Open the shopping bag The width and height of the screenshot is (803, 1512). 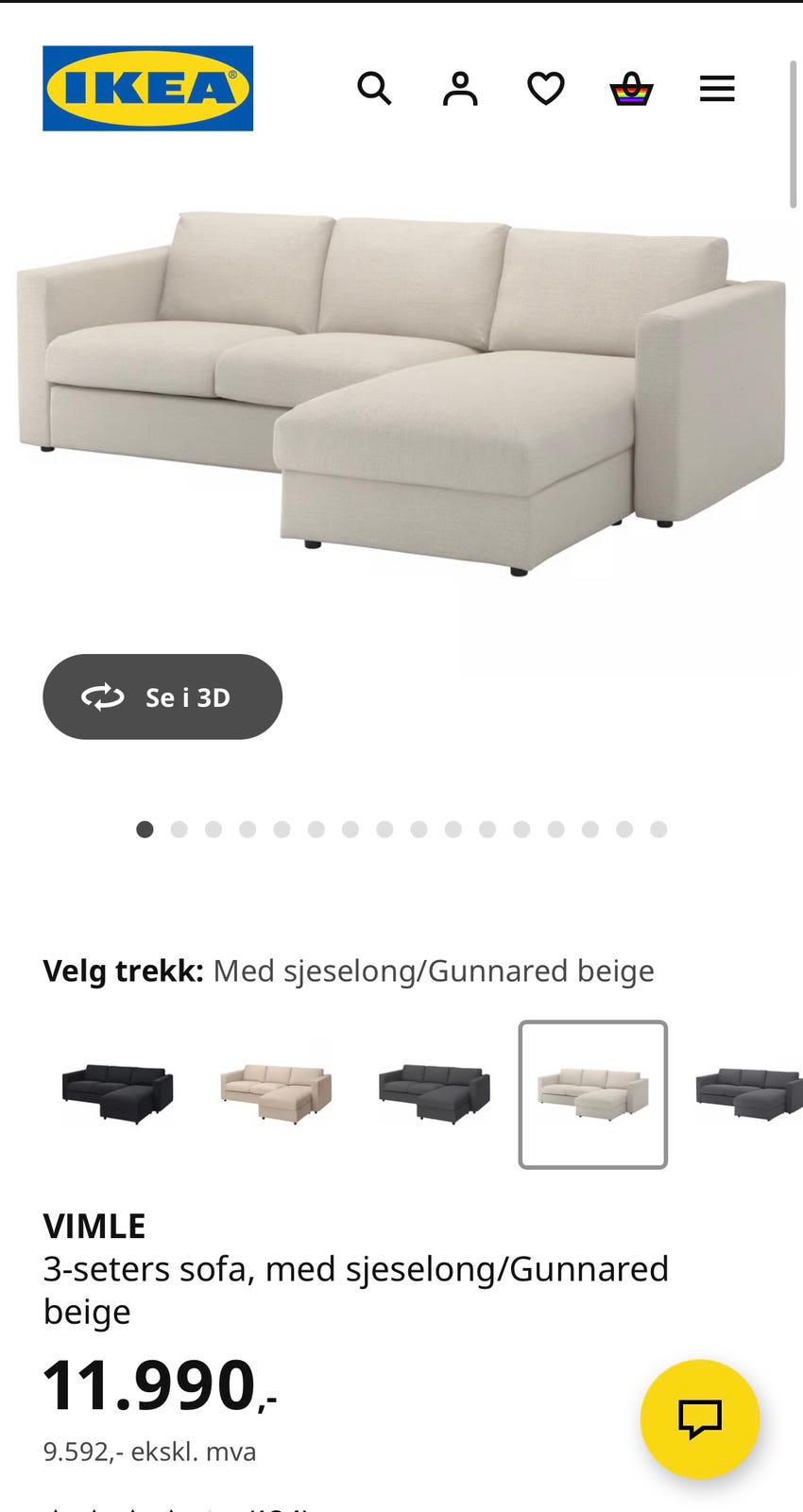632,88
